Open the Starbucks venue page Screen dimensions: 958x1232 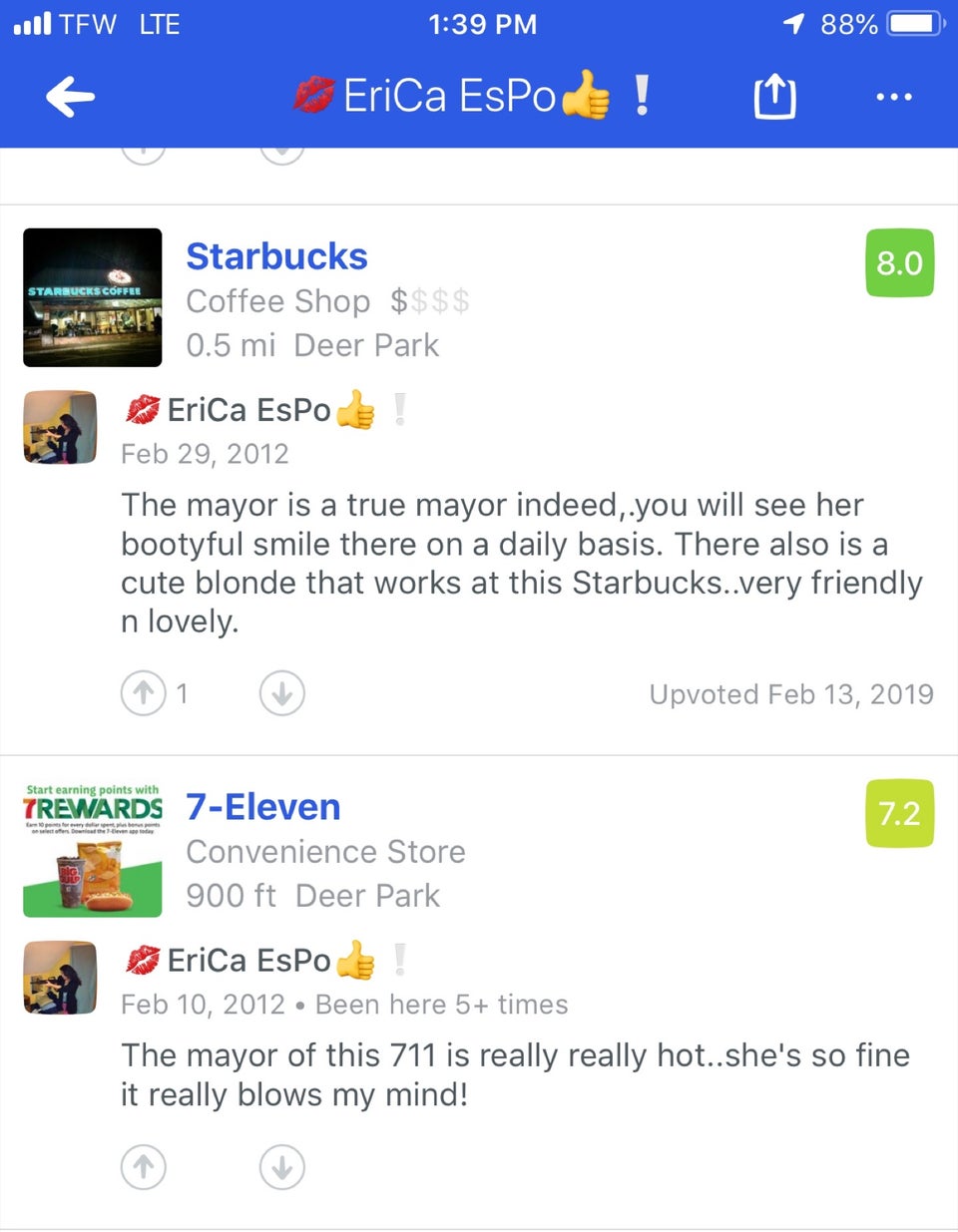point(276,256)
